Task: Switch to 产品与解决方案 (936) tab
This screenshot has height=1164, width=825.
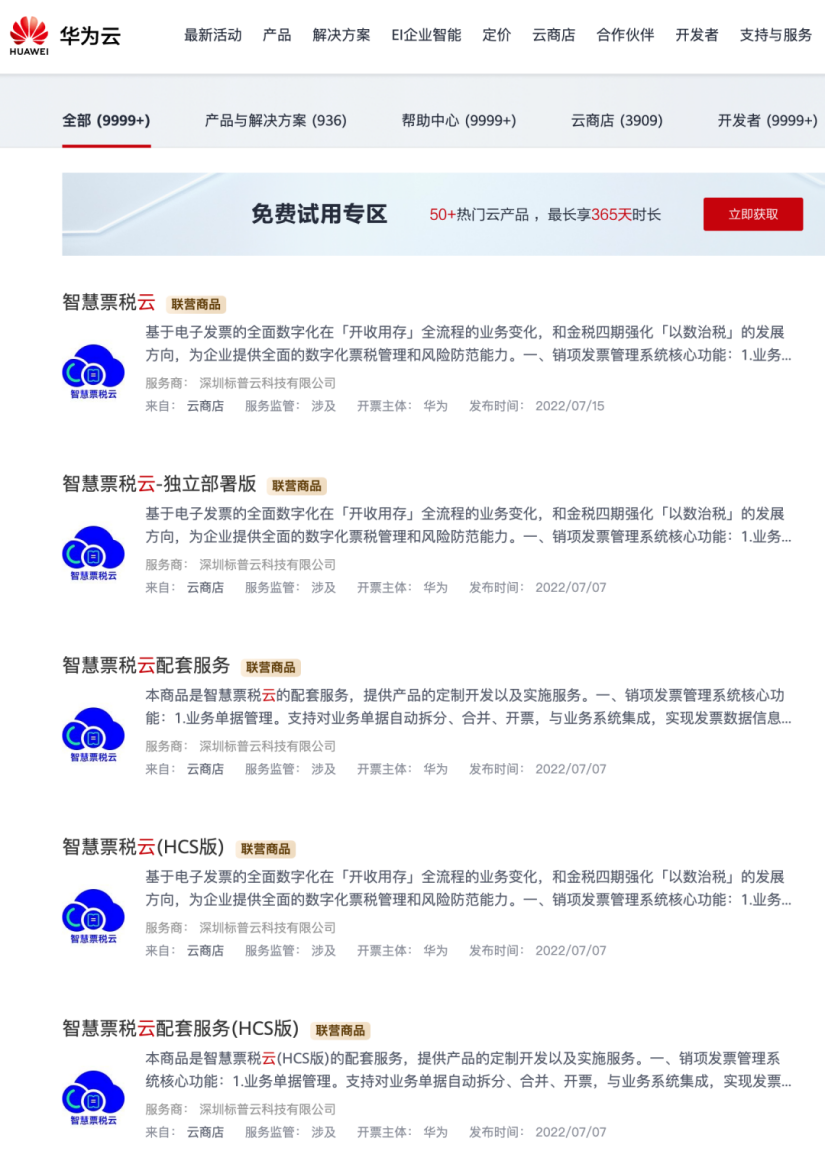Action: [275, 121]
